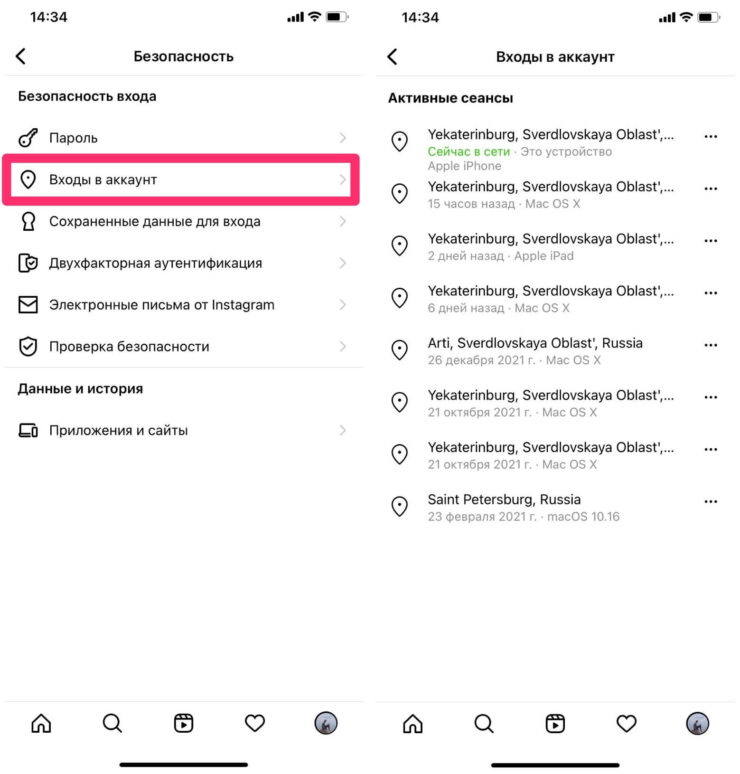Screen dimensions: 740x774
Task: Open Проверка безопасности
Action: pos(182,347)
